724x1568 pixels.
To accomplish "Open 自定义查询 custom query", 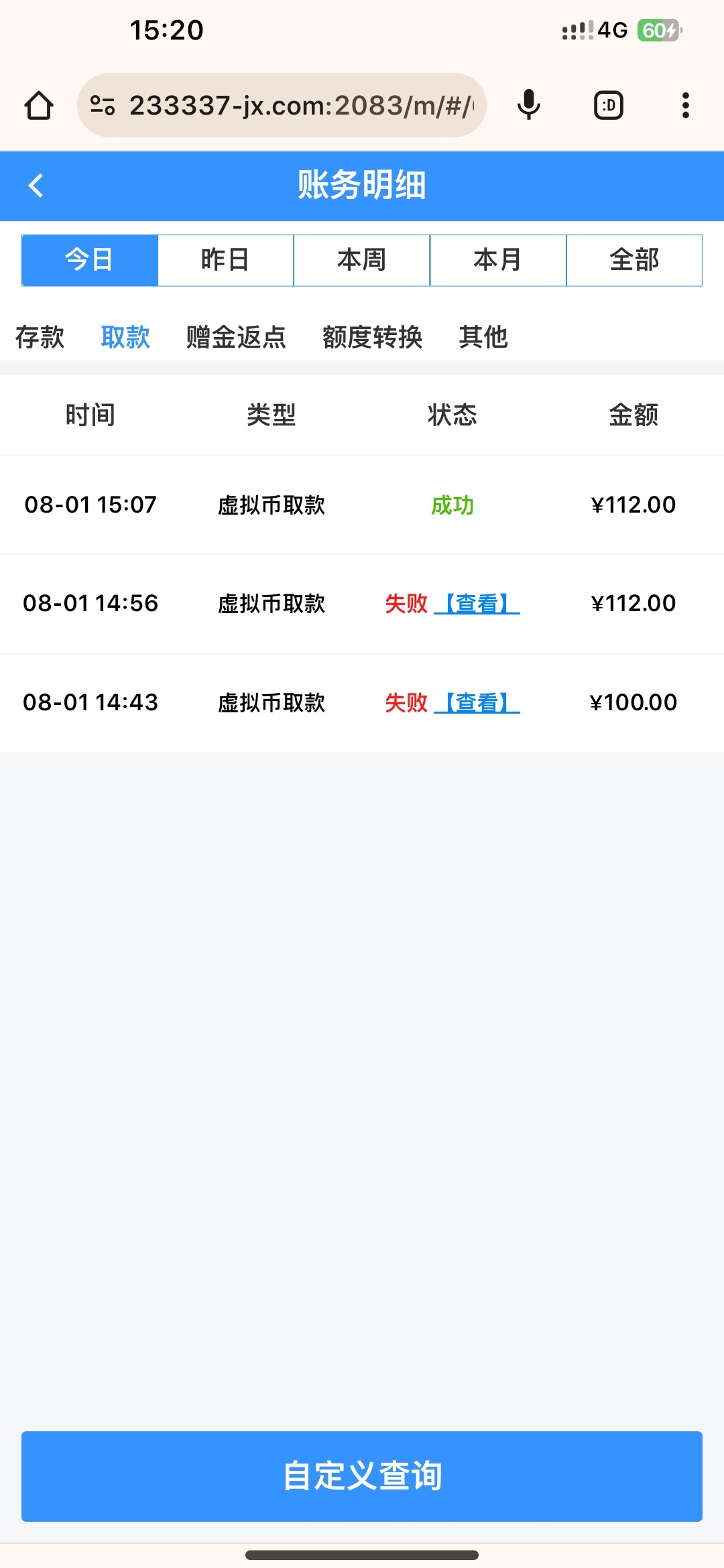I will tap(362, 1476).
